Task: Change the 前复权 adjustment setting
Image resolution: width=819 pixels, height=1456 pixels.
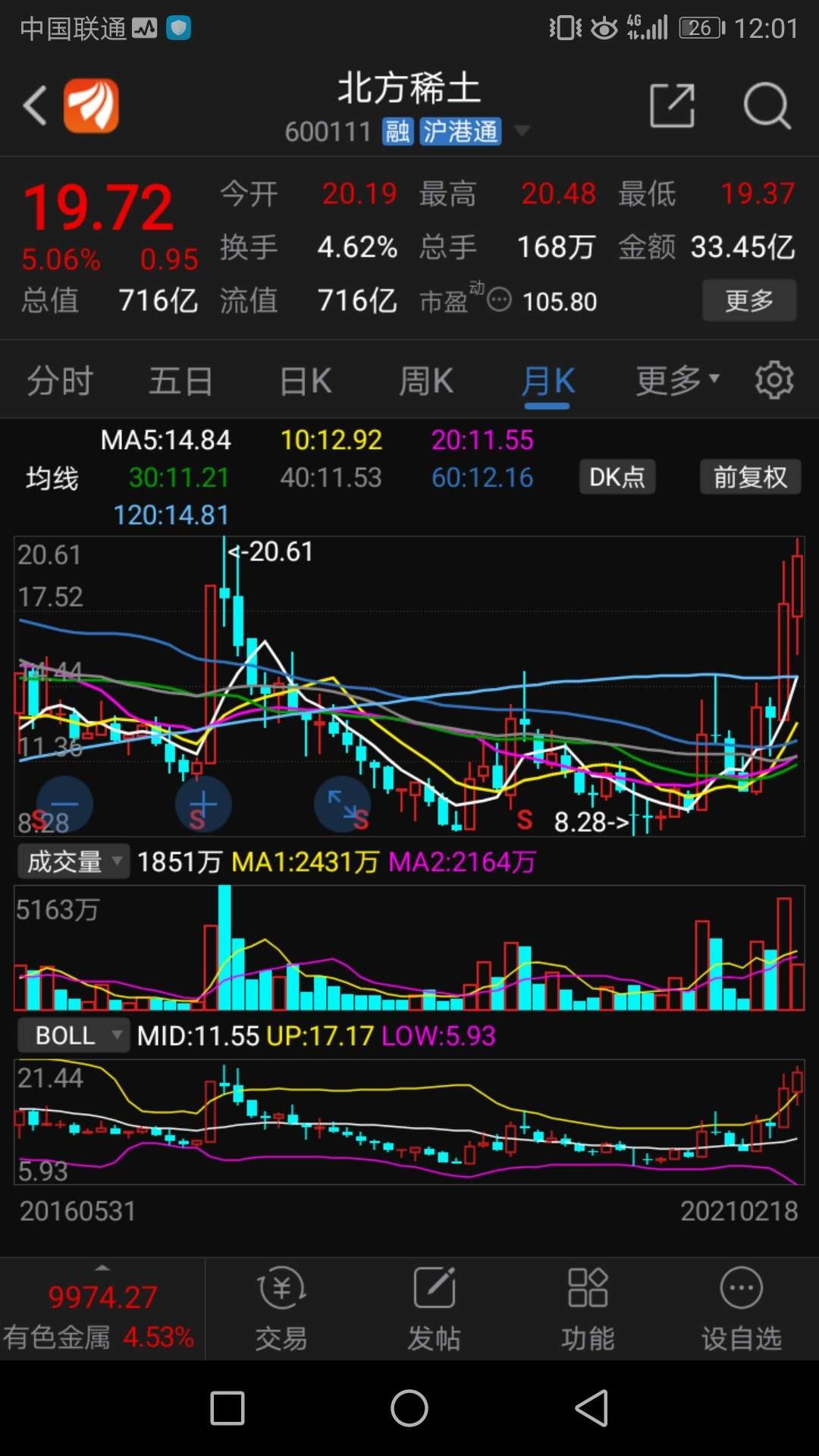Action: pos(750,477)
